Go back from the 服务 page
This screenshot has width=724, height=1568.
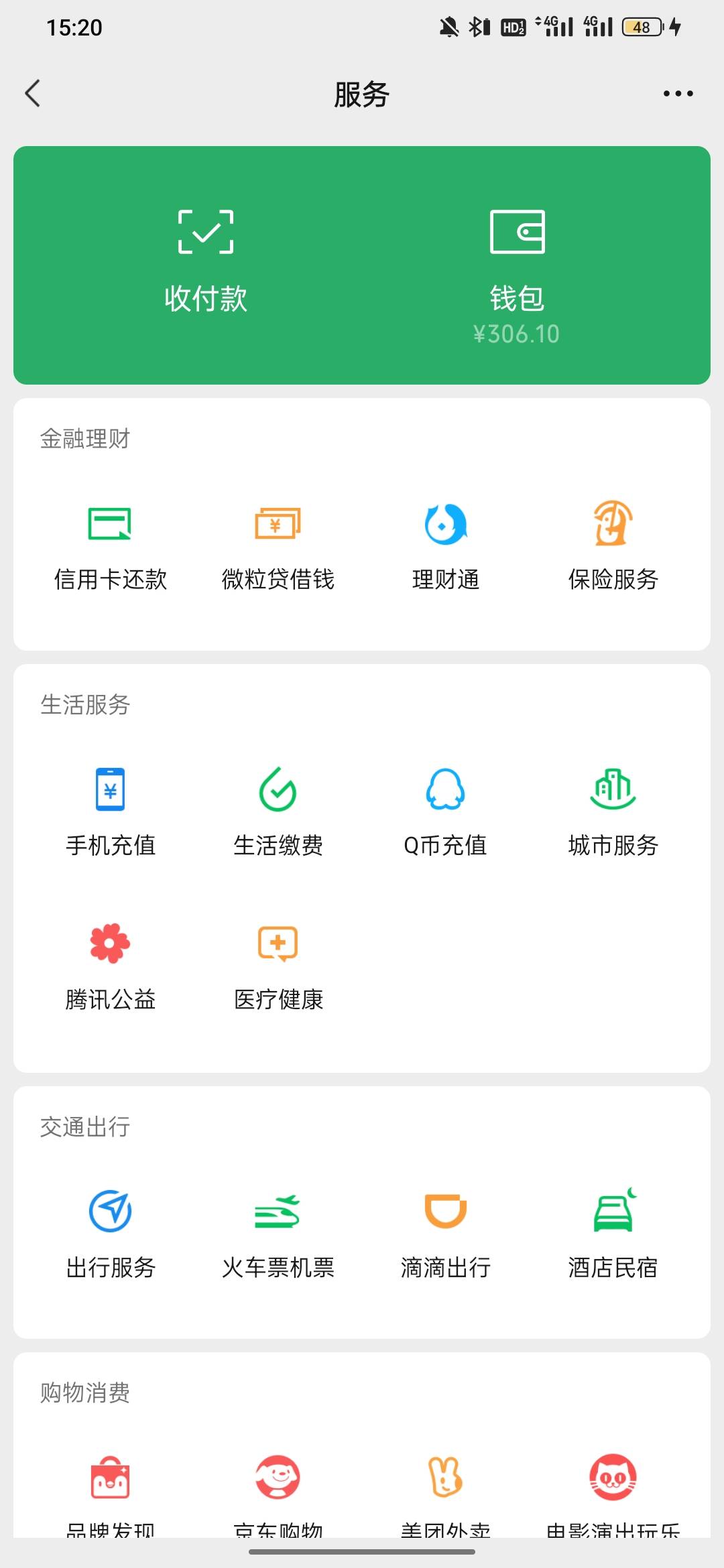(x=33, y=93)
